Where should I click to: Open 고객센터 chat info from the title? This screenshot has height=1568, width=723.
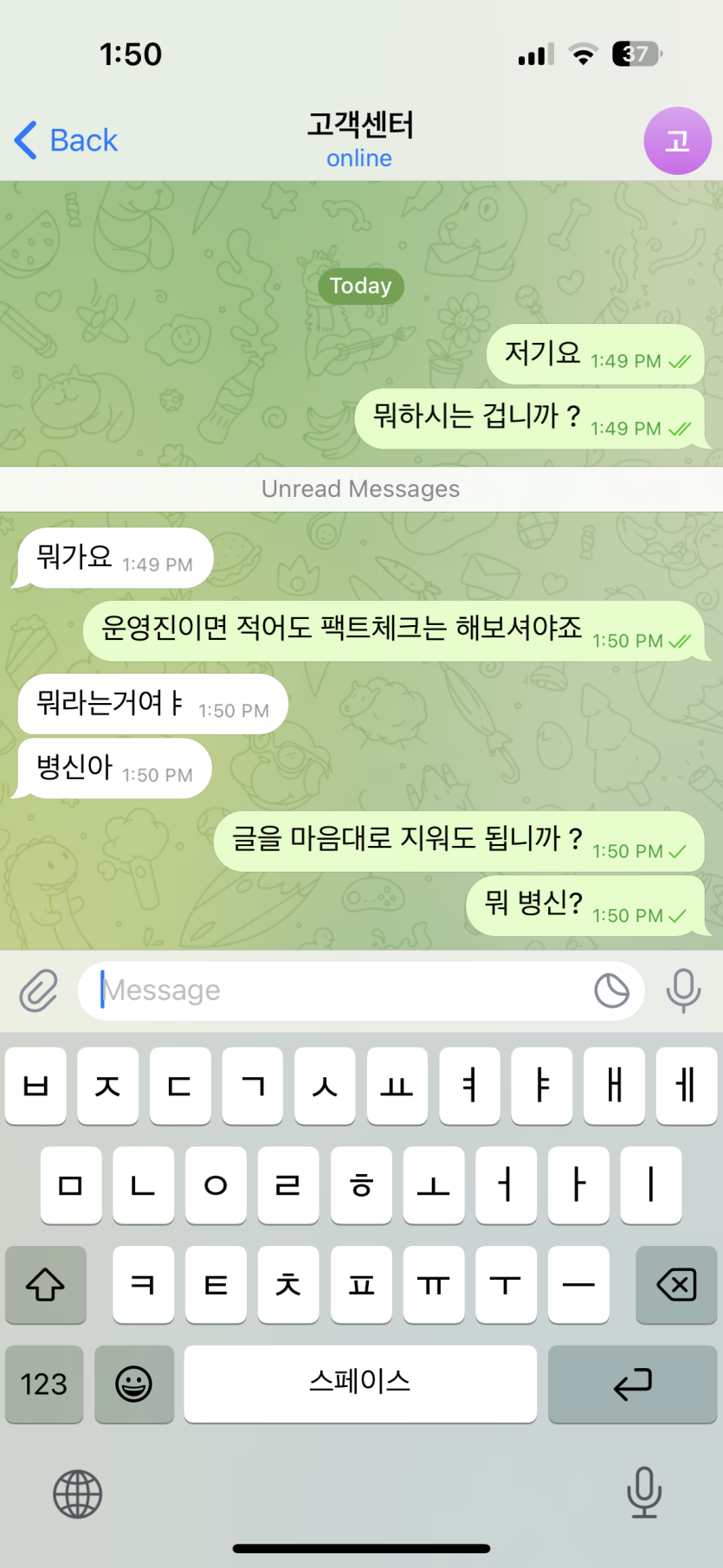(x=360, y=139)
